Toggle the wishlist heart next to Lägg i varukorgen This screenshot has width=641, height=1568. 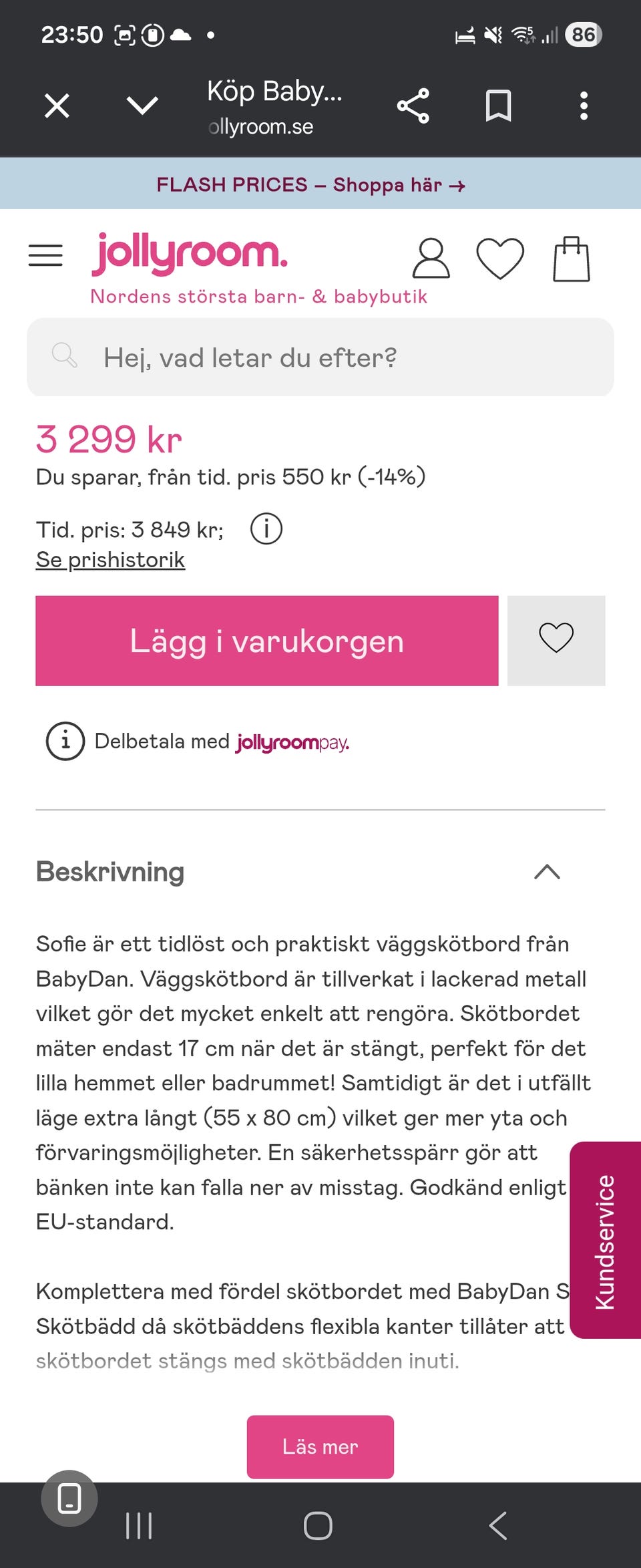(556, 639)
